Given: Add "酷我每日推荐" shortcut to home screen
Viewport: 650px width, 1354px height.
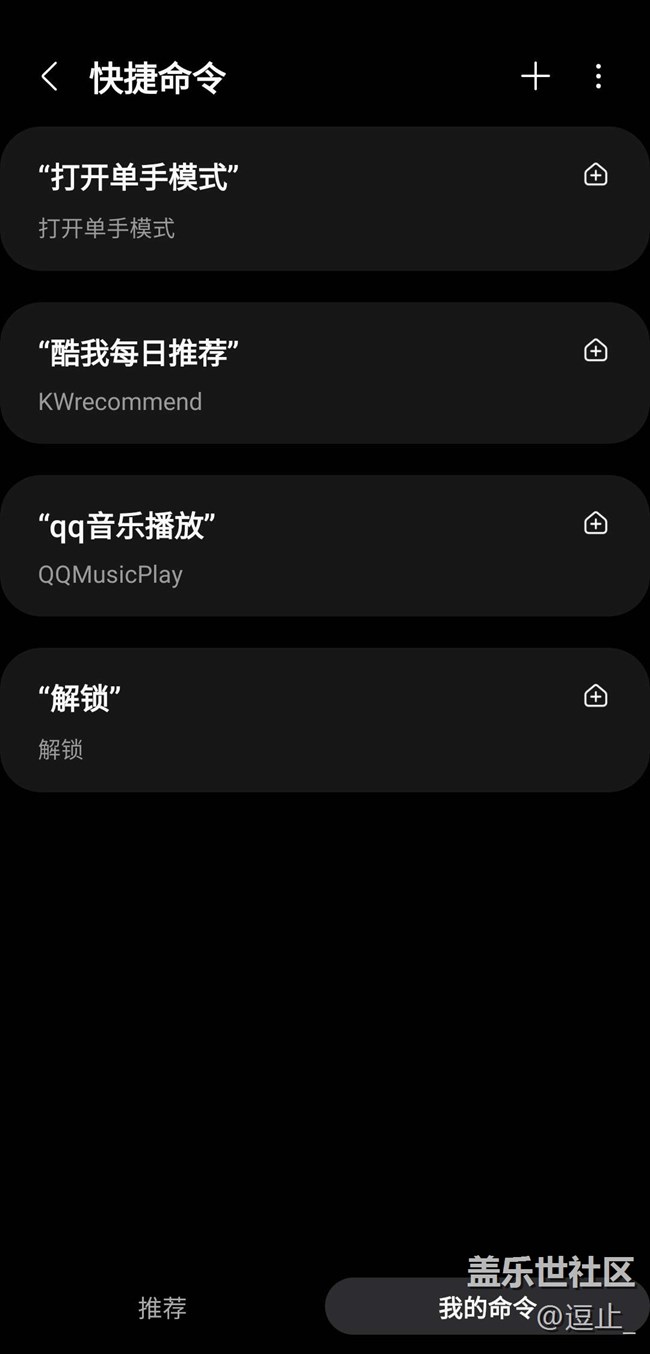Looking at the screenshot, I should (595, 350).
